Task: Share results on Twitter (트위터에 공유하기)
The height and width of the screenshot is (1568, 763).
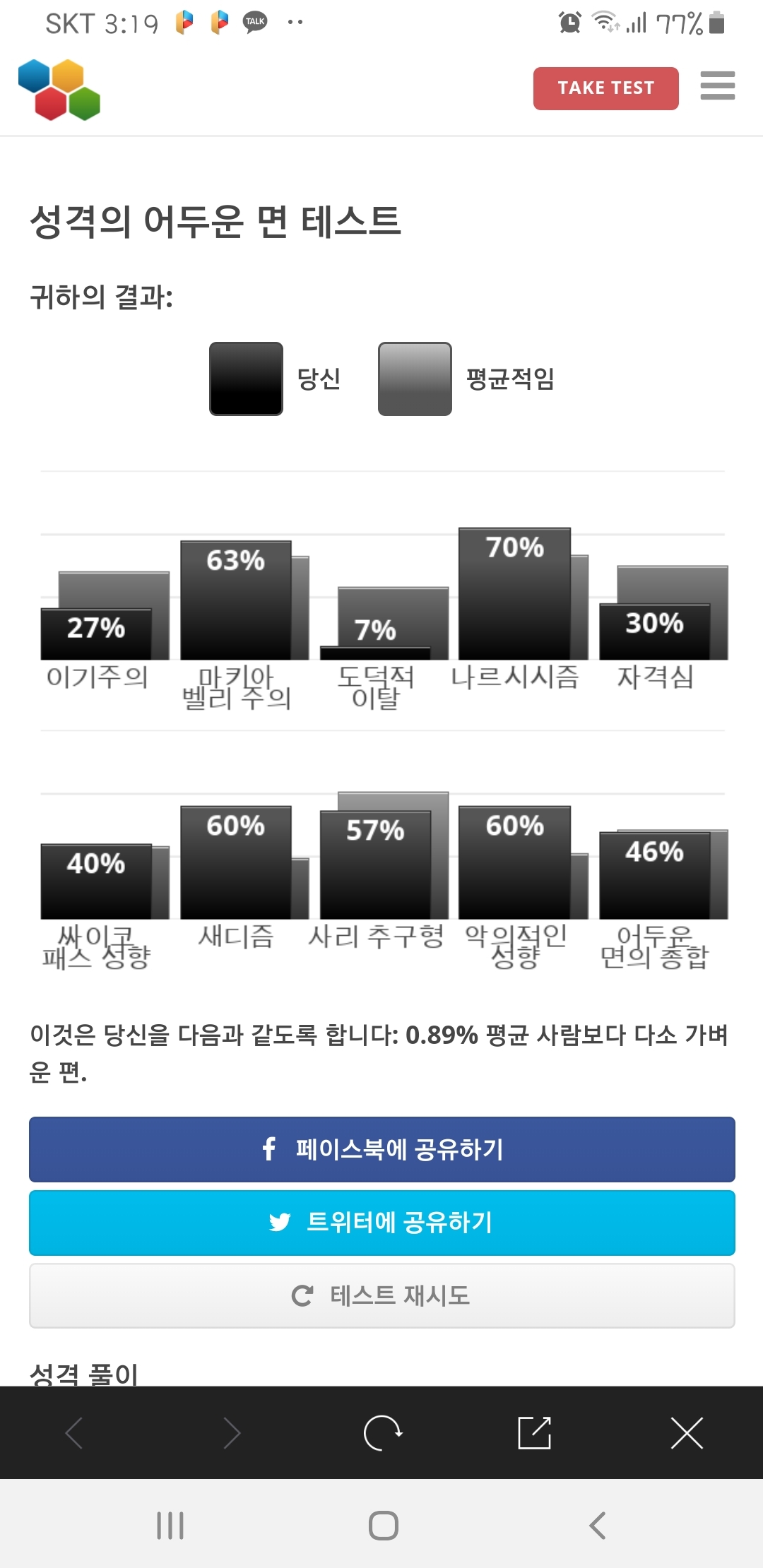Action: [x=382, y=1223]
